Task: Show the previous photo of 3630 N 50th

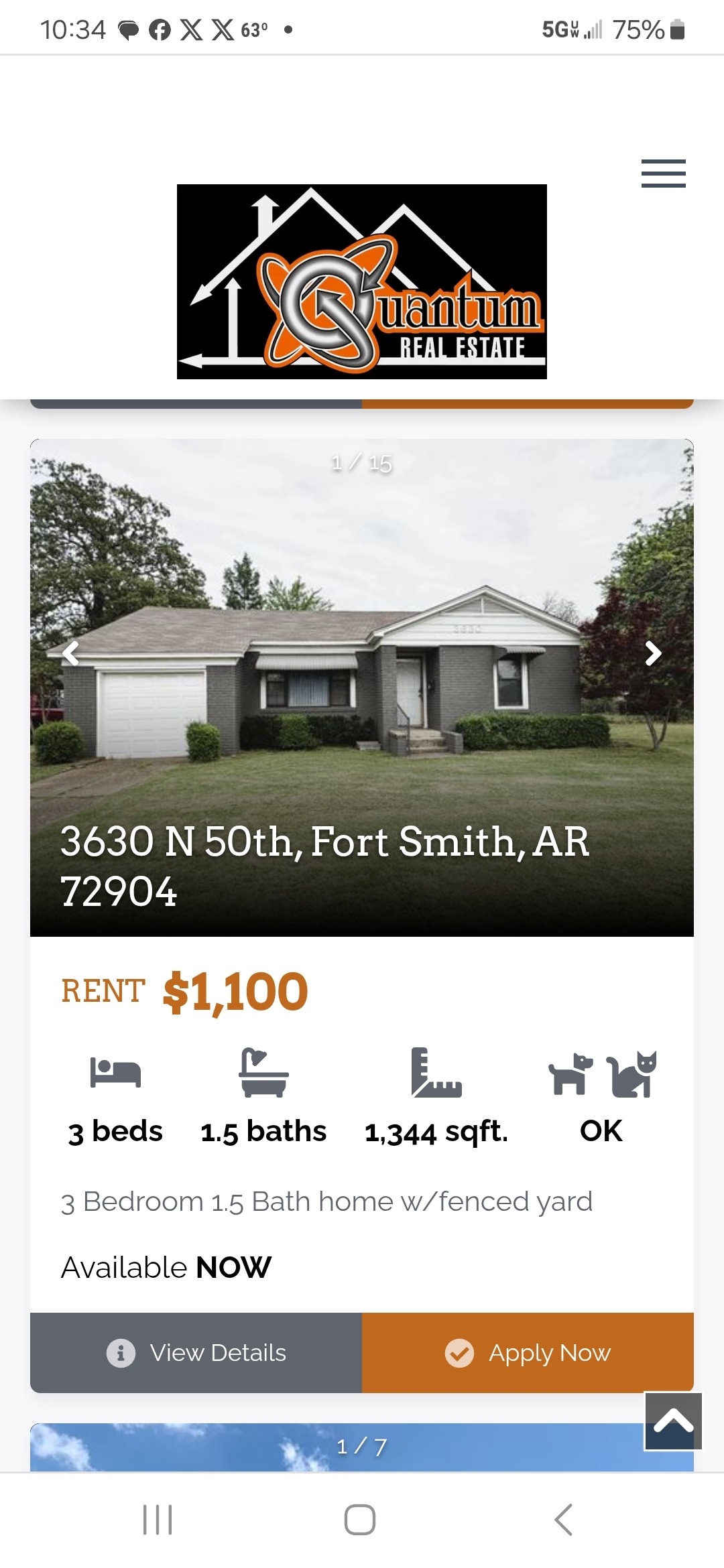Action: click(x=70, y=653)
